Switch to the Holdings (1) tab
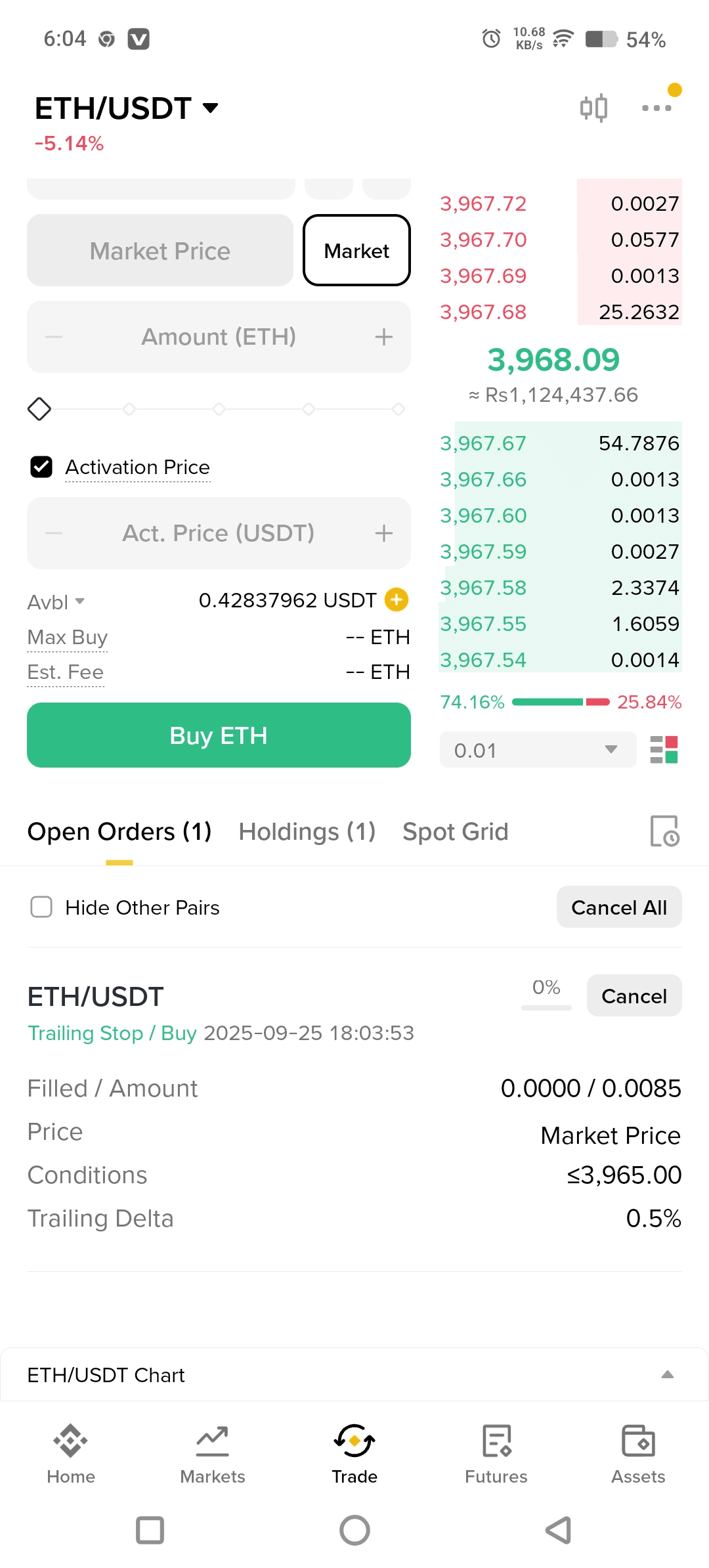 [x=307, y=832]
